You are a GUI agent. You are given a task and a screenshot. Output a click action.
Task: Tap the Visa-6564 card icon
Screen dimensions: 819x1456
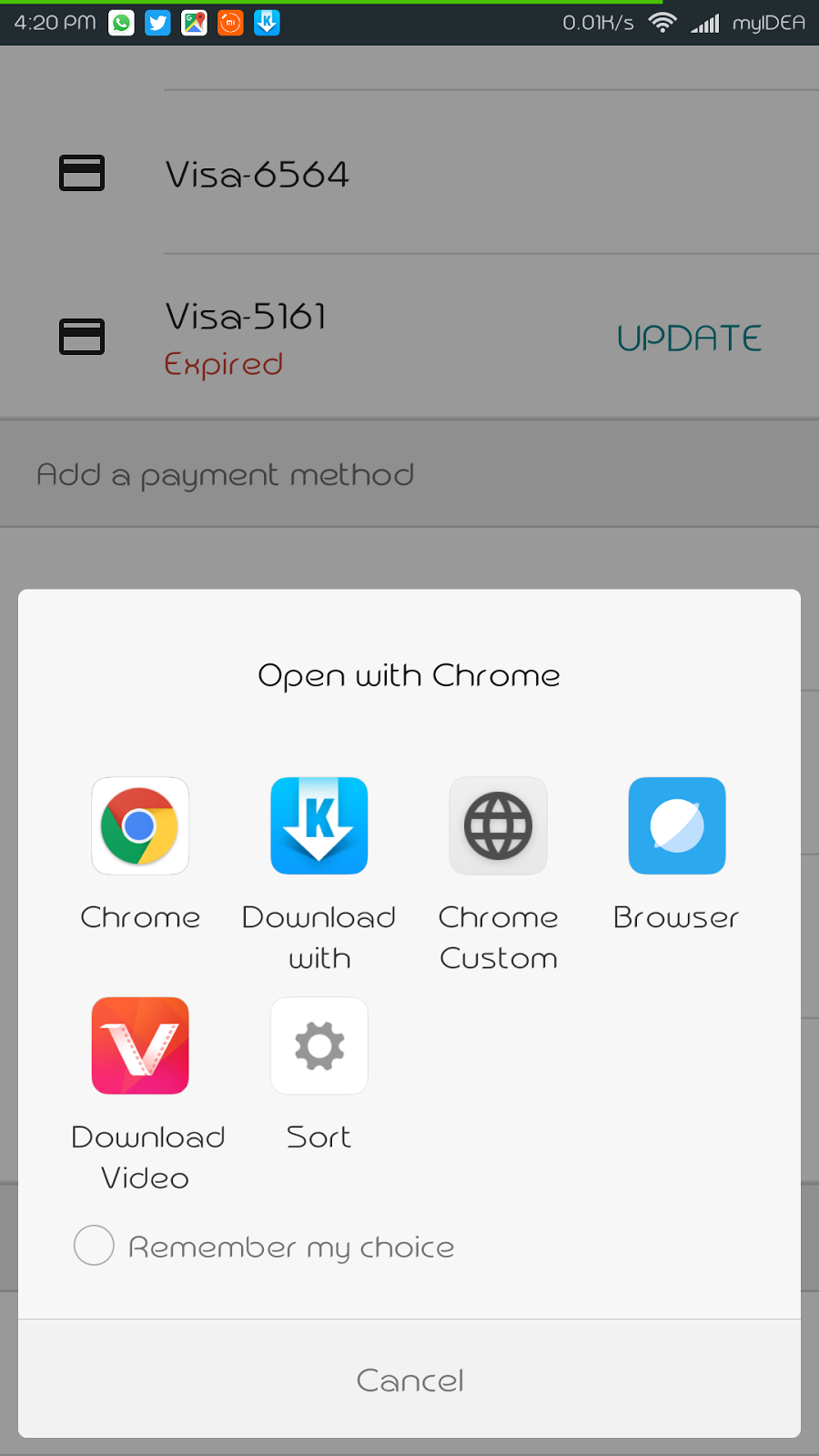point(81,173)
